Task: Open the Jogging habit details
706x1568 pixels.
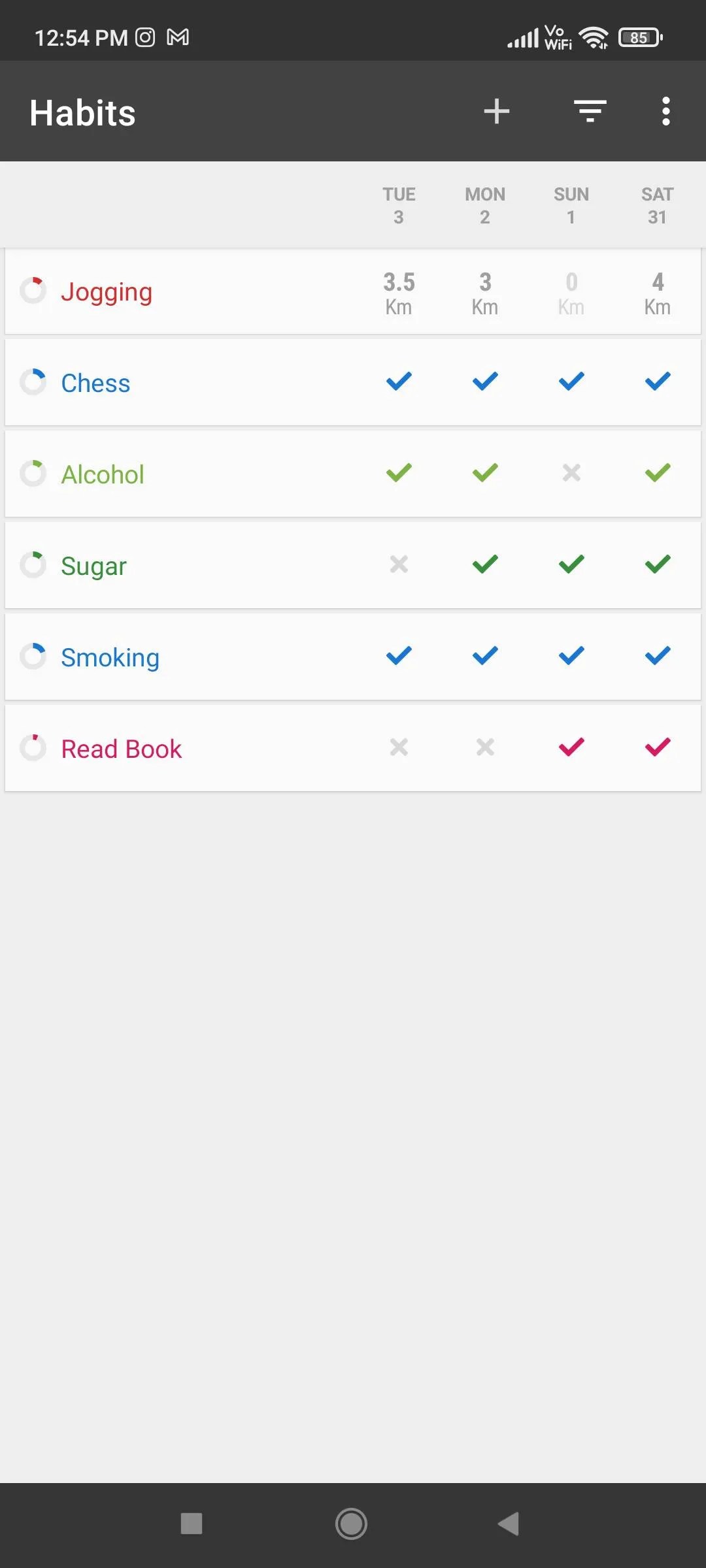Action: (x=108, y=292)
